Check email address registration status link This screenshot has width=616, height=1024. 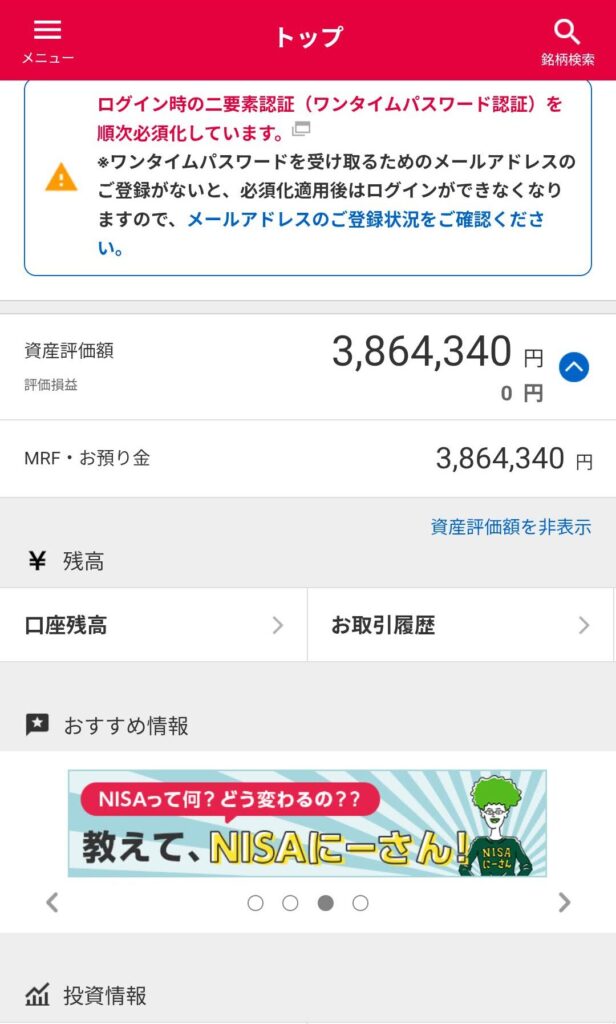pos(320,233)
